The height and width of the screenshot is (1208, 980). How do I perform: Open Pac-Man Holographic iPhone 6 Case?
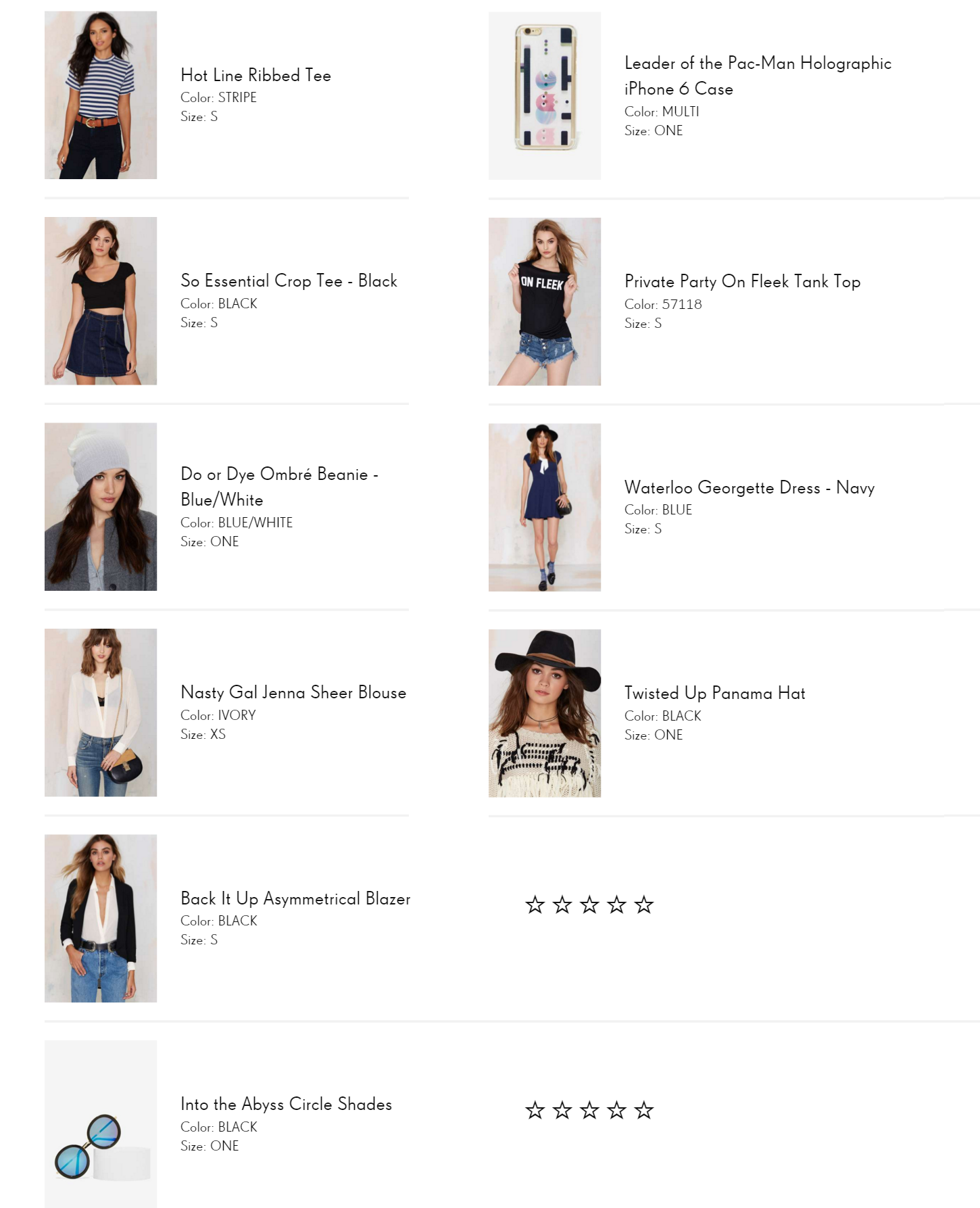pyautogui.click(x=757, y=76)
